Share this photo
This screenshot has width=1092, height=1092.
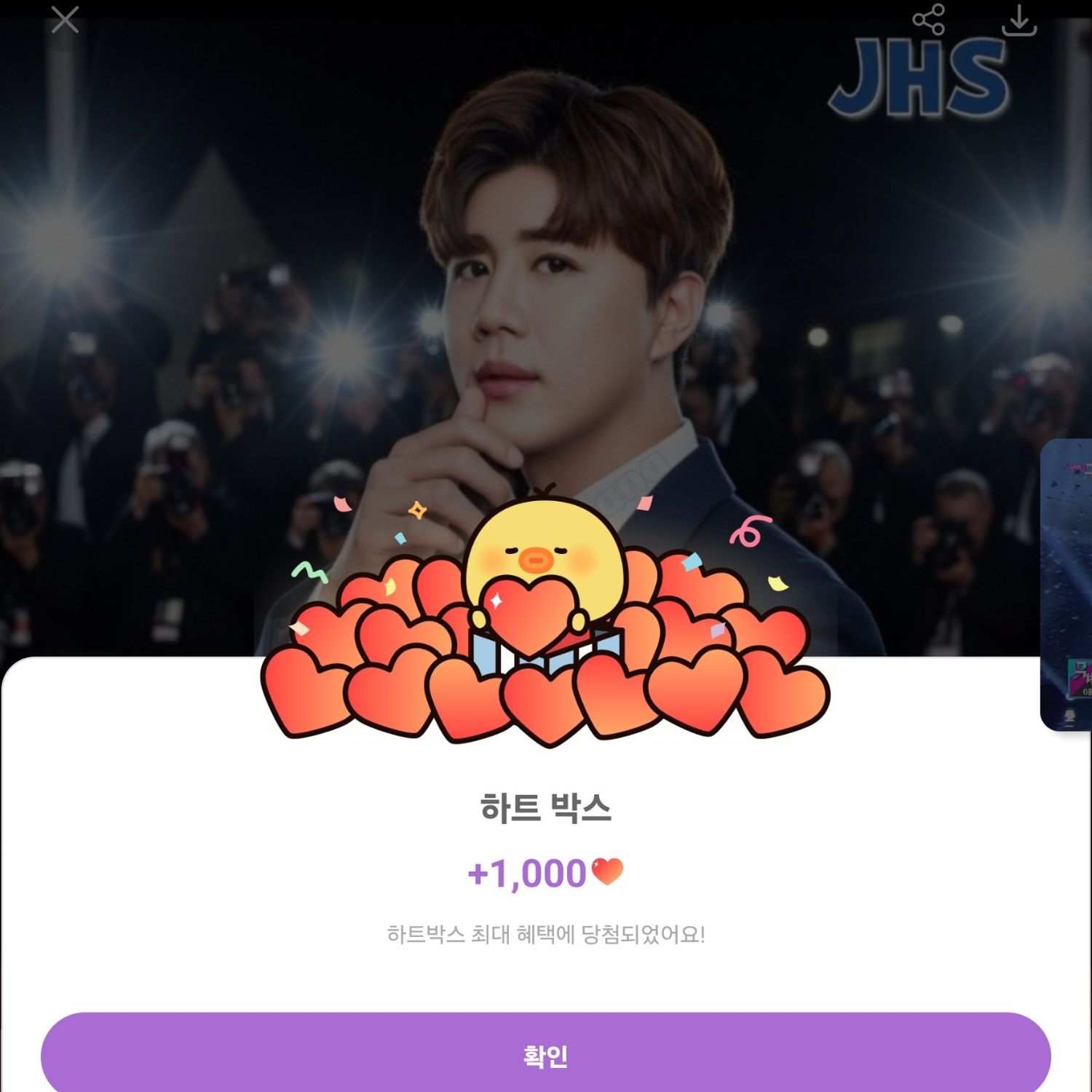(929, 20)
